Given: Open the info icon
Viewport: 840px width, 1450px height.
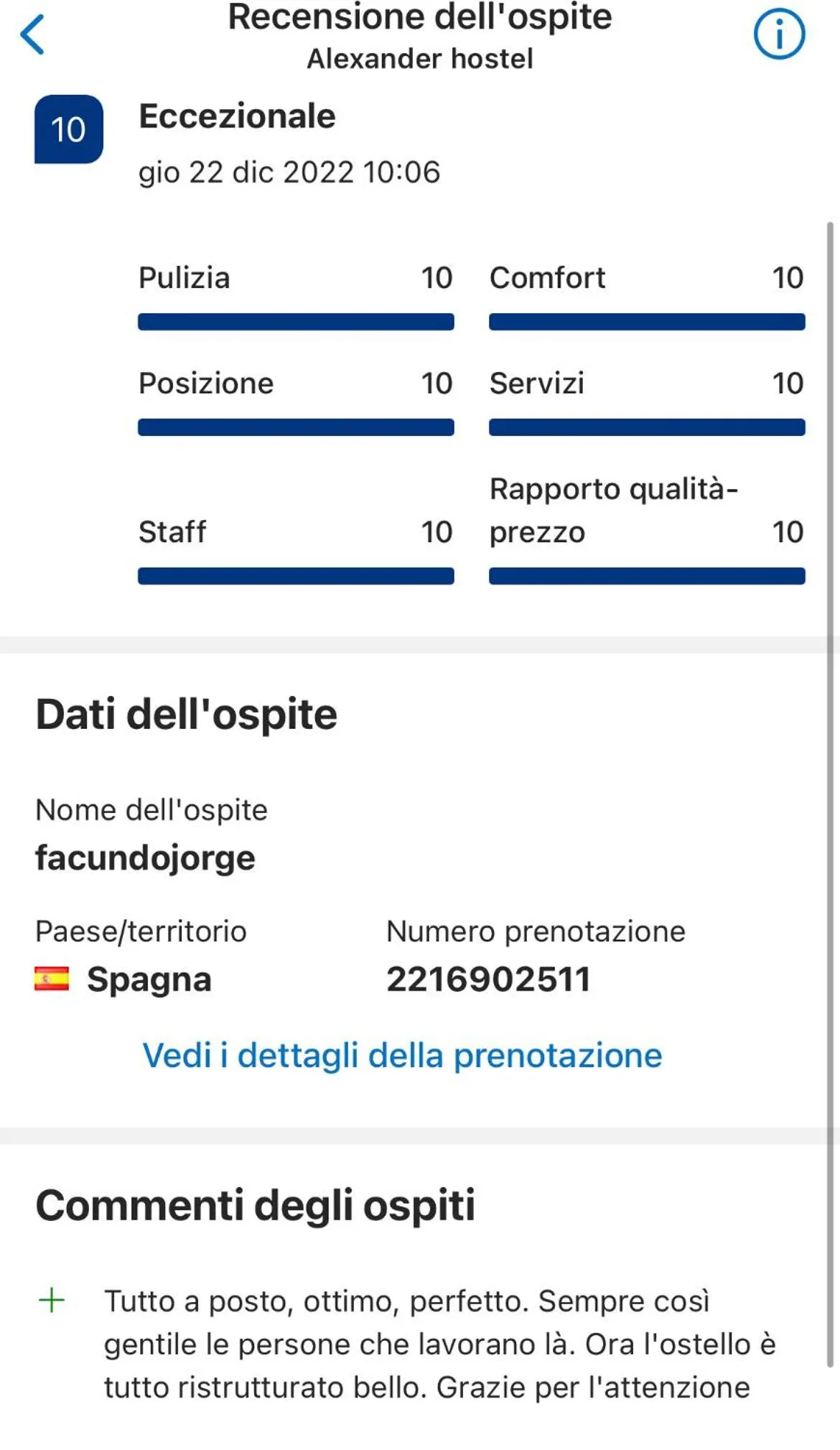Looking at the screenshot, I should coord(779,34).
